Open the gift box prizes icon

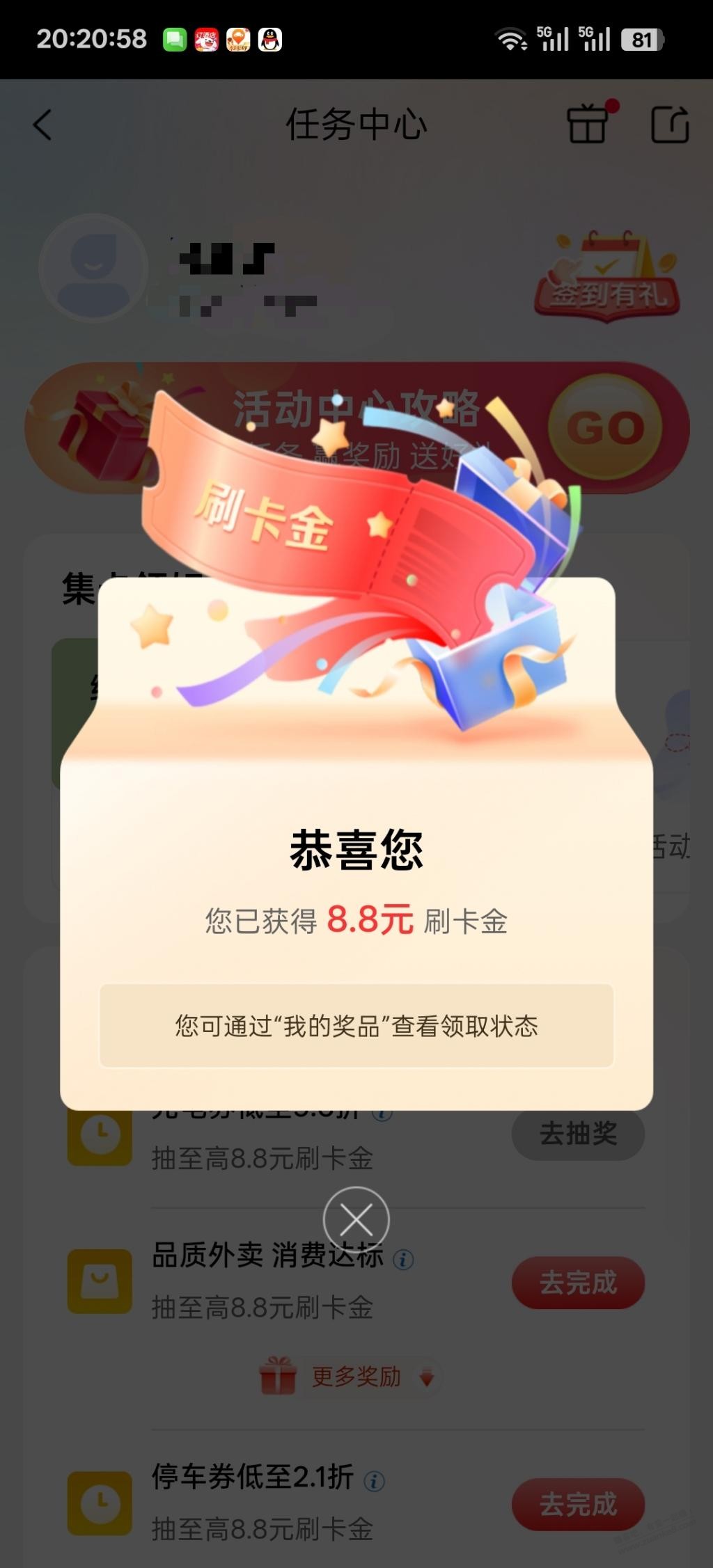[588, 124]
